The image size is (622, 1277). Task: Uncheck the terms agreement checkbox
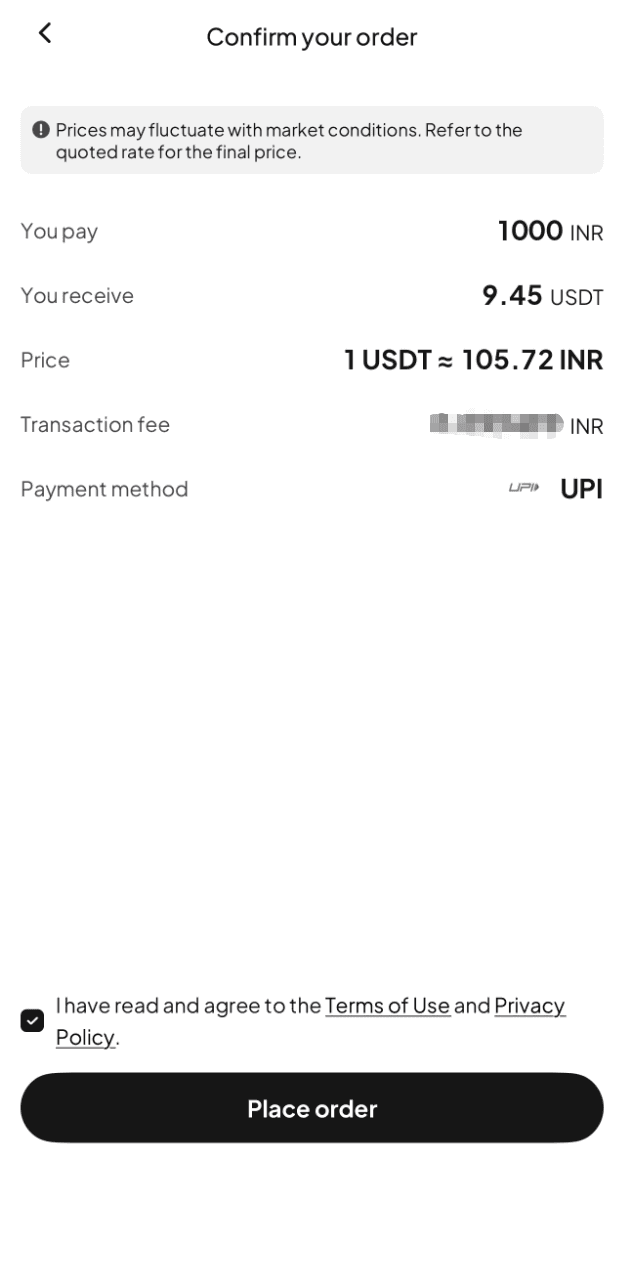tap(32, 1021)
